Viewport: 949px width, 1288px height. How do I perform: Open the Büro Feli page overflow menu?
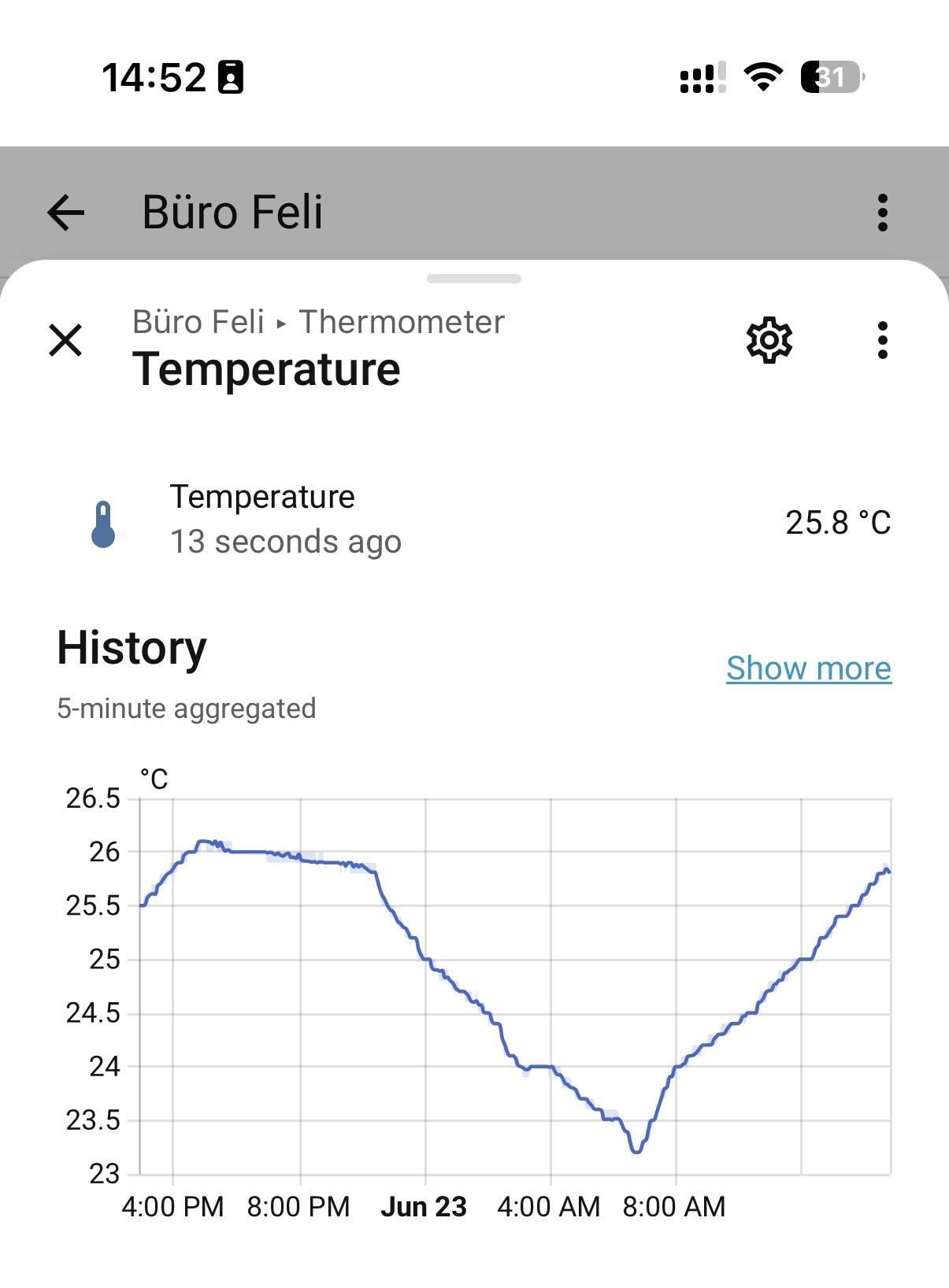click(x=882, y=213)
